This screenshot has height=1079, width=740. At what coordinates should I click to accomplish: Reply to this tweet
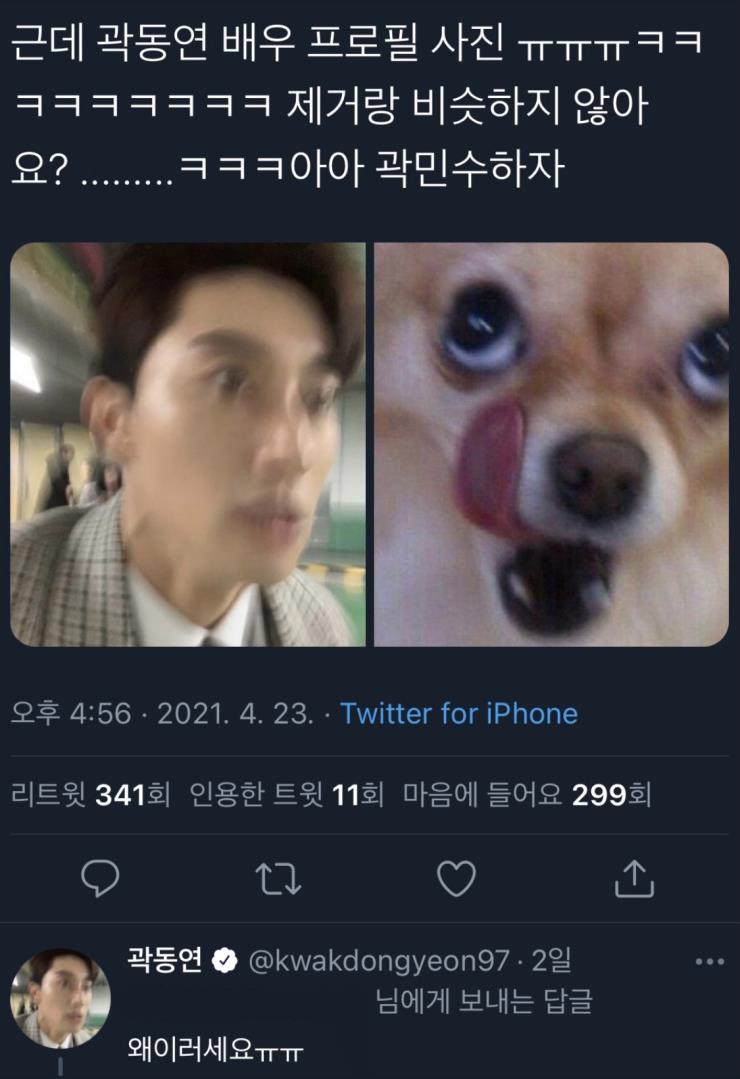point(100,879)
